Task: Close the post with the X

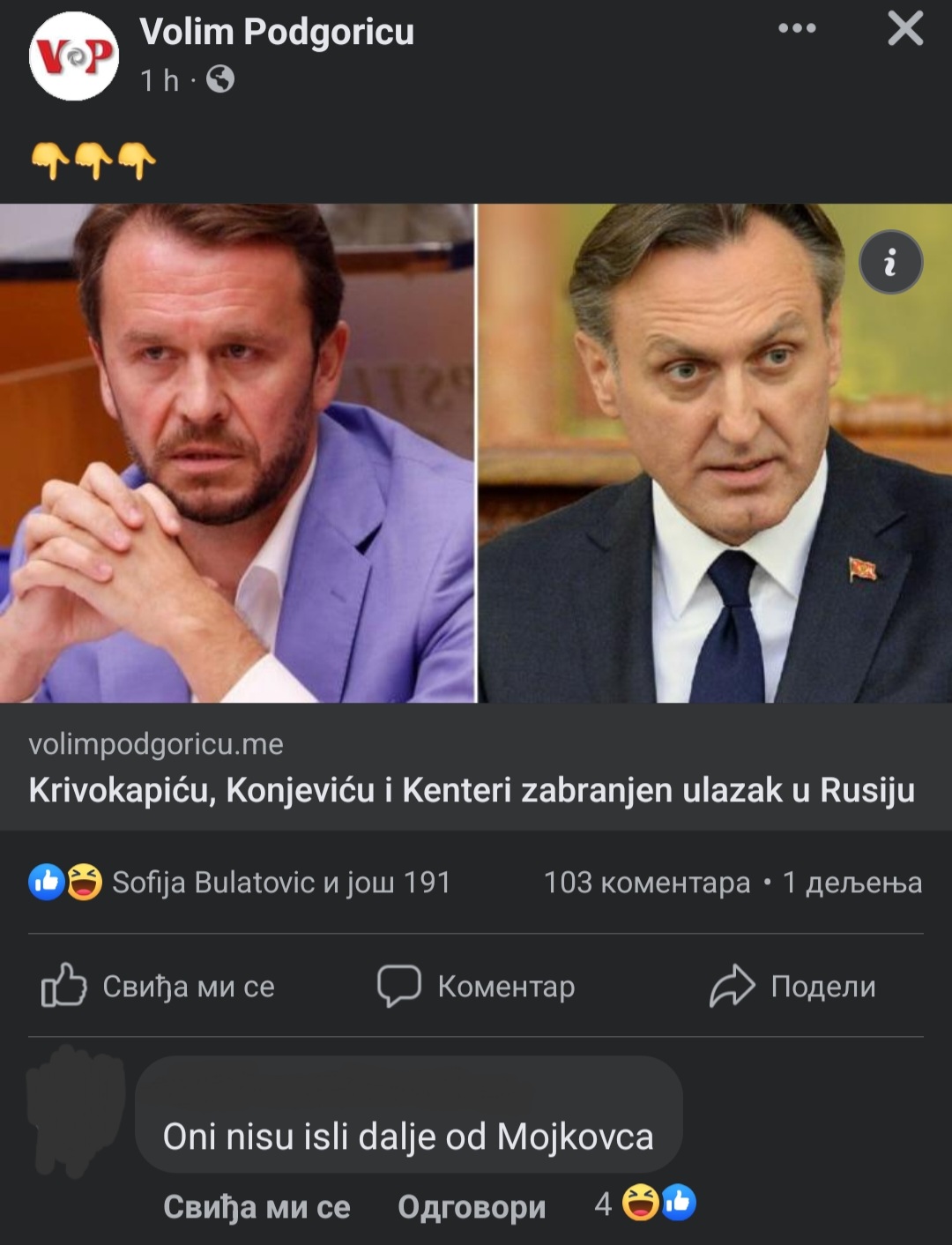Action: coord(905,28)
